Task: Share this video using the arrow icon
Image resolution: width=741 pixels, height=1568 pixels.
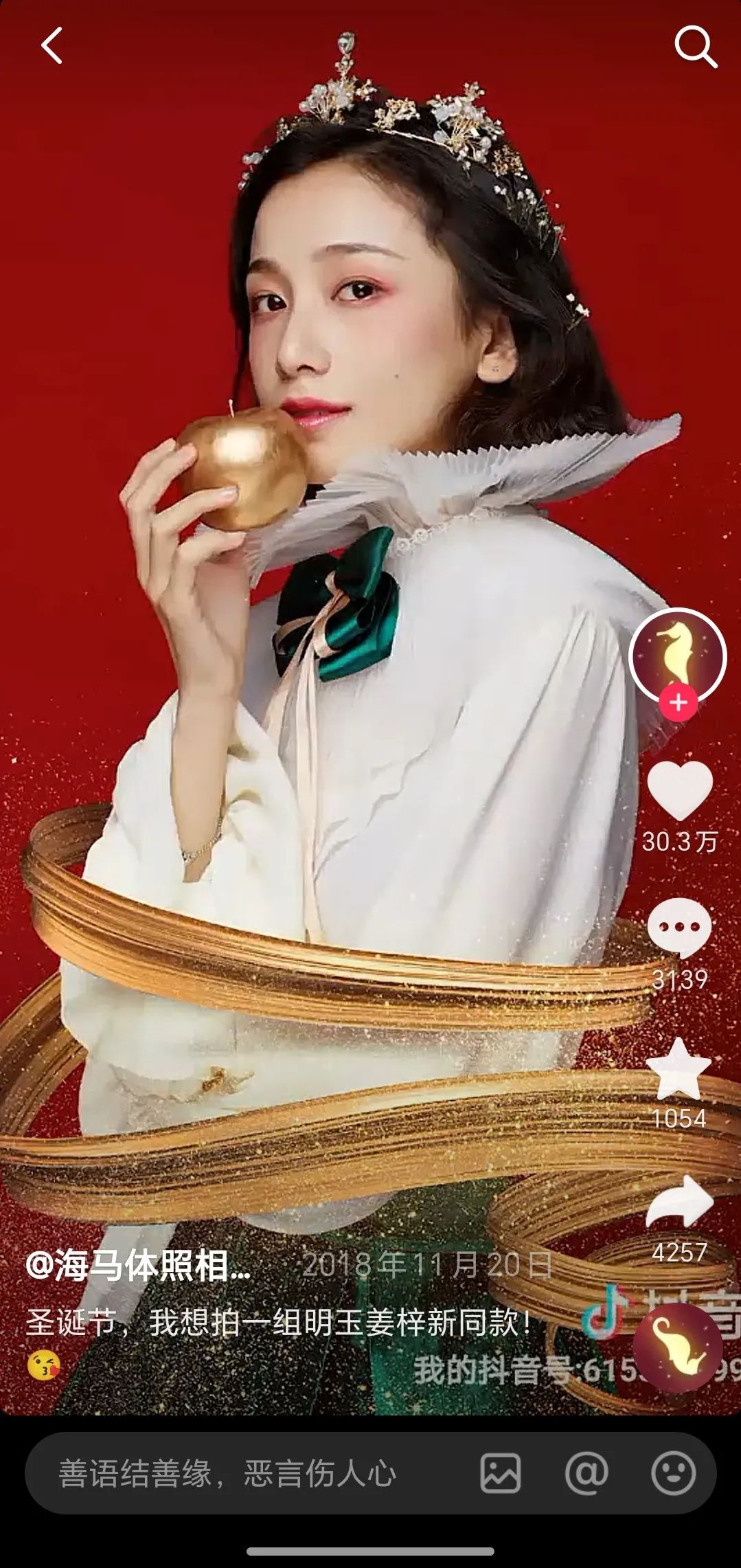Action: (679, 1202)
